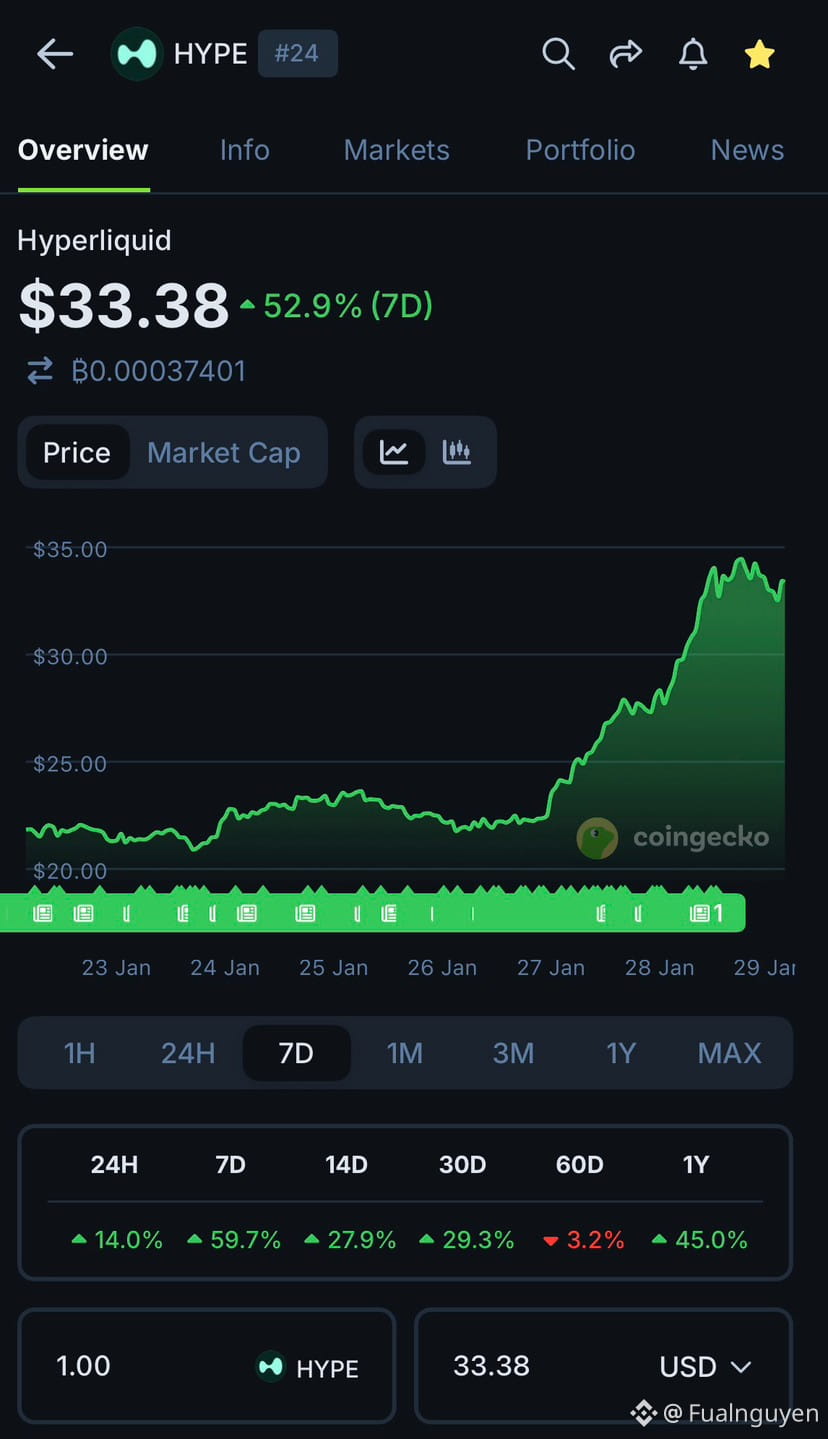Viewport: 828px width, 1439px height.
Task: View the News tab
Action: pos(747,150)
